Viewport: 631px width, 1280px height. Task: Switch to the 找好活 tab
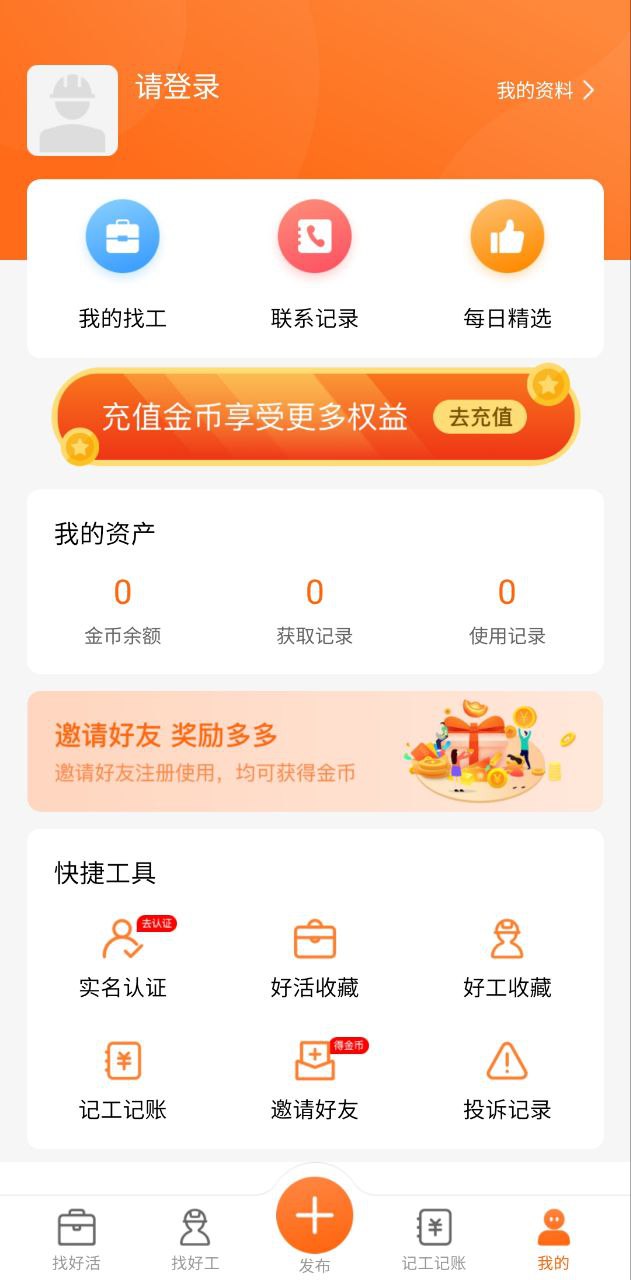point(76,1238)
